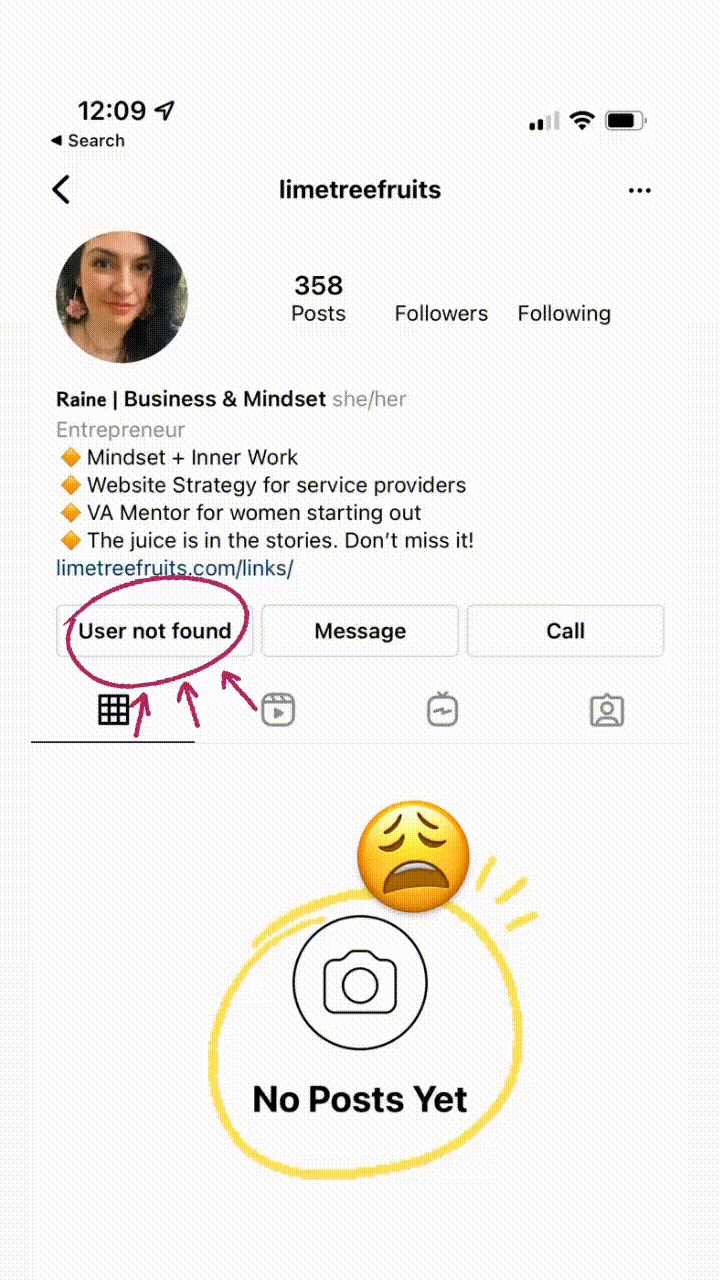The image size is (720, 1280).
Task: Switch to the tagged photos tab
Action: 607,710
